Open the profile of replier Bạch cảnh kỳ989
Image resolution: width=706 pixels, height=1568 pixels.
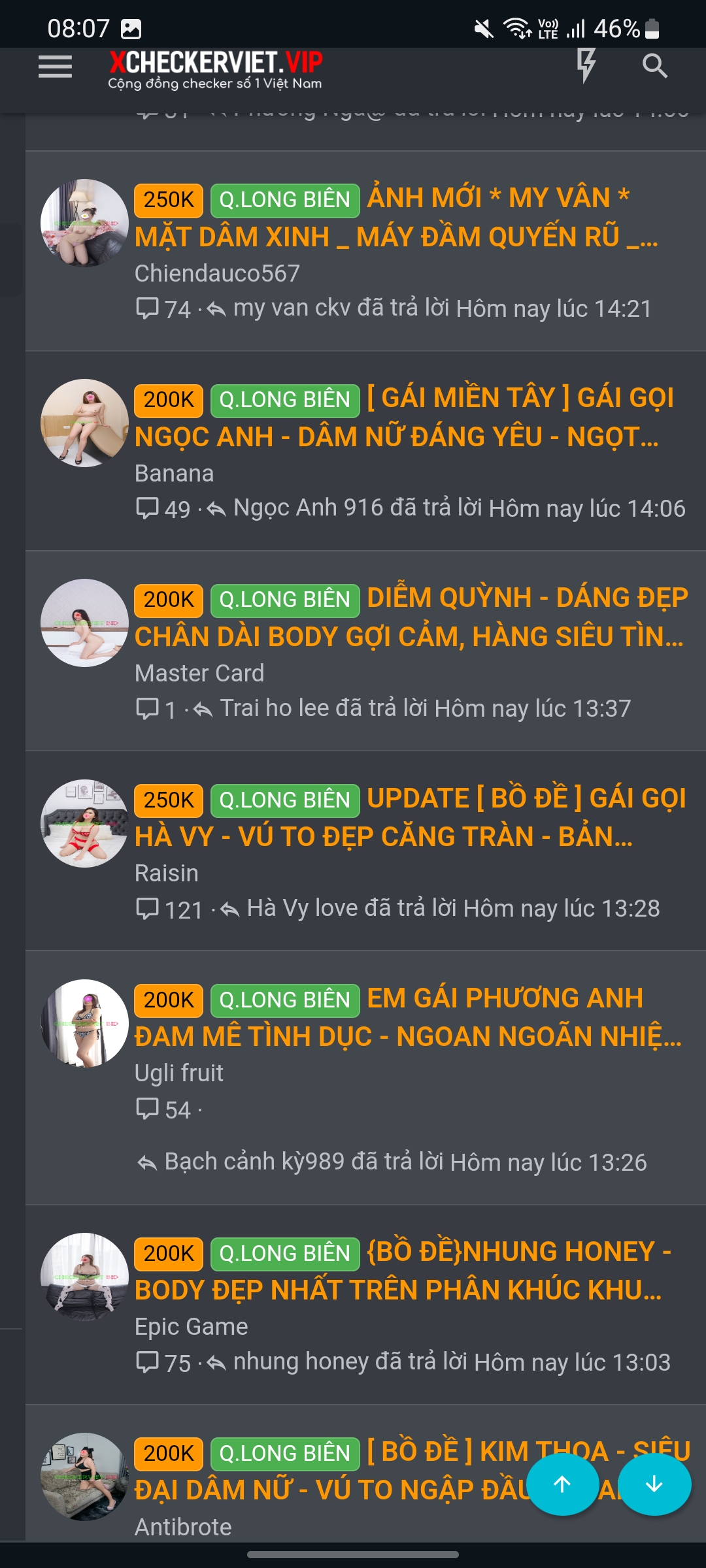pyautogui.click(x=254, y=1162)
